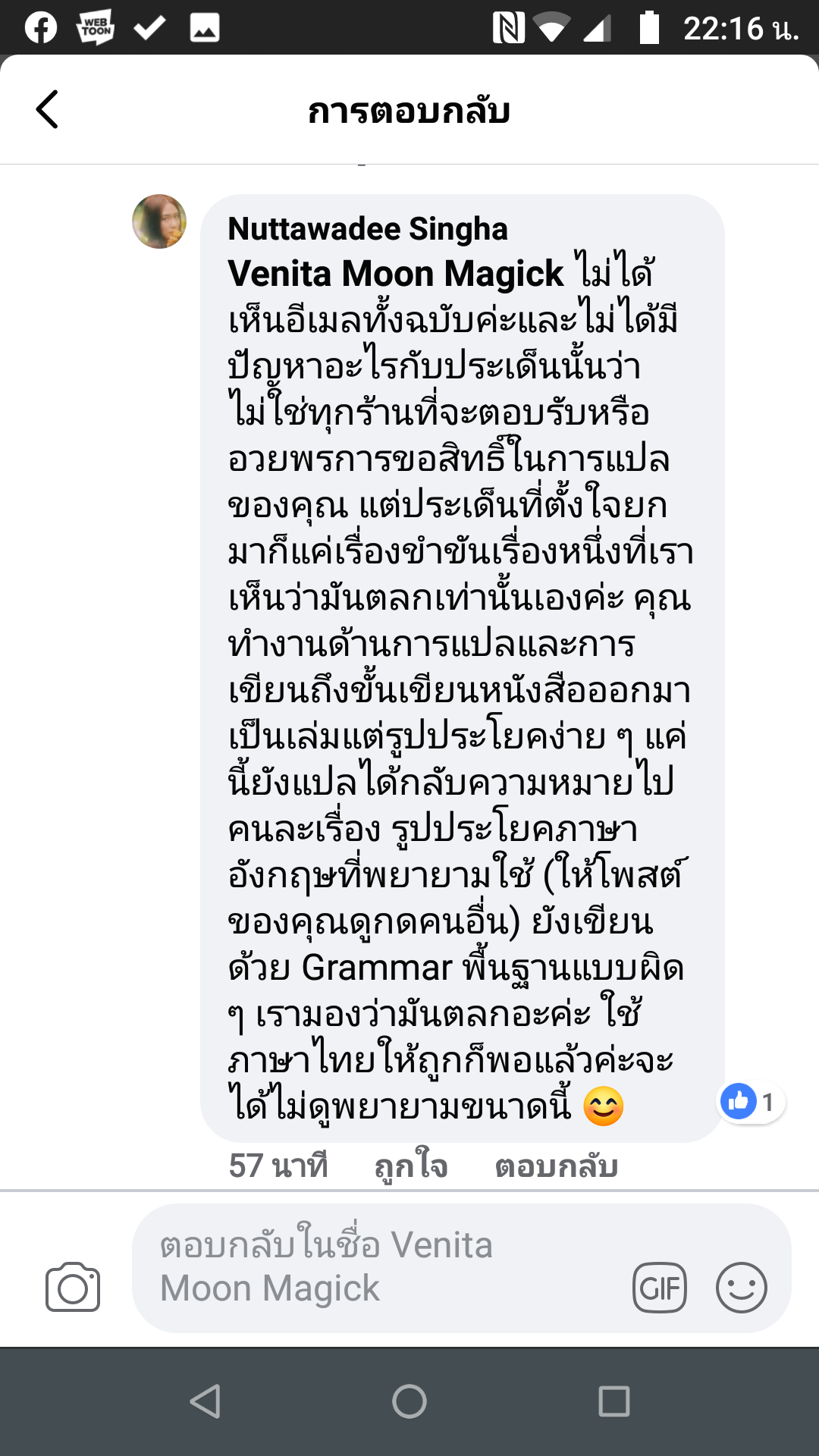Tap the system home button

[409, 1401]
